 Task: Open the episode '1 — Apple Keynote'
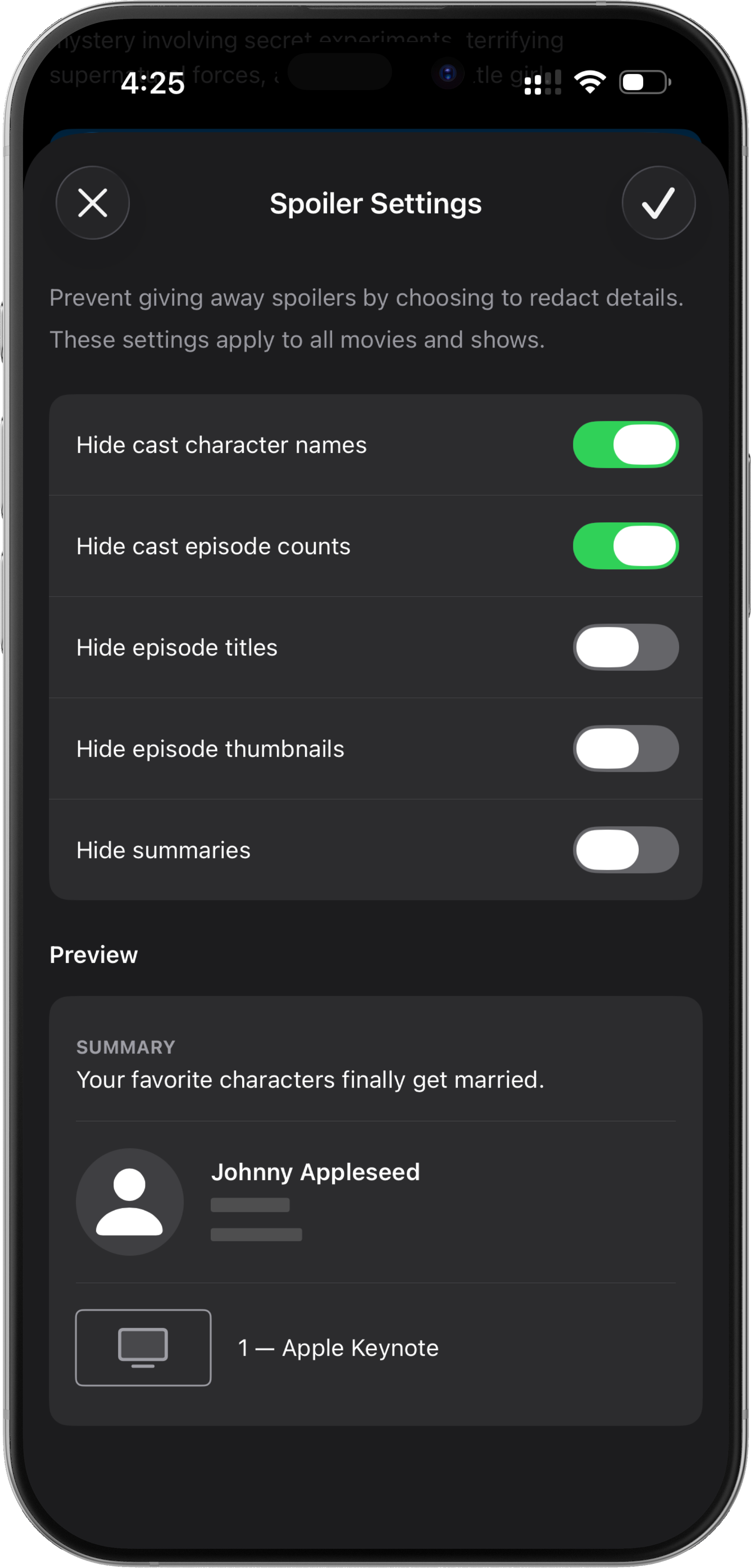[x=339, y=1347]
